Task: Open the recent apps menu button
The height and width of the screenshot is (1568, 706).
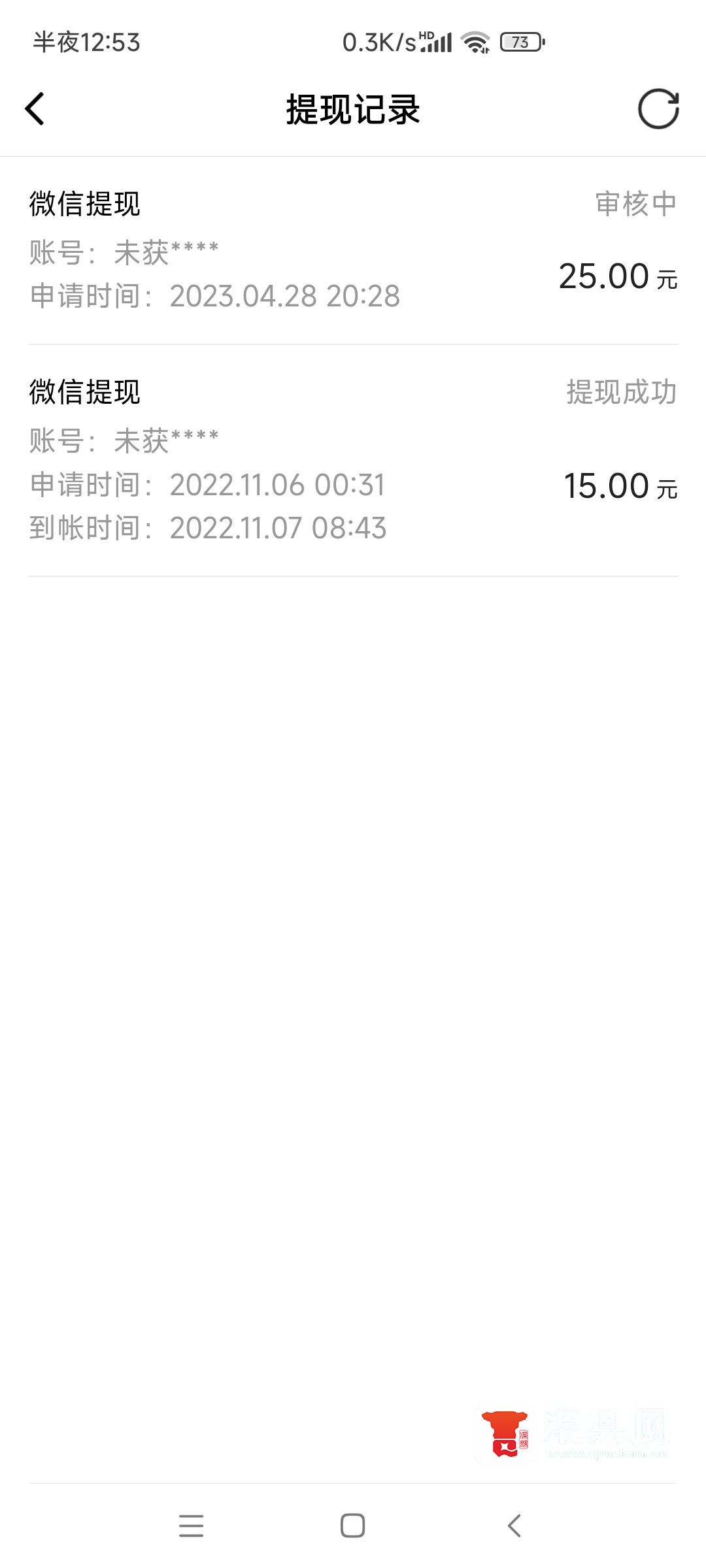Action: (x=191, y=1526)
